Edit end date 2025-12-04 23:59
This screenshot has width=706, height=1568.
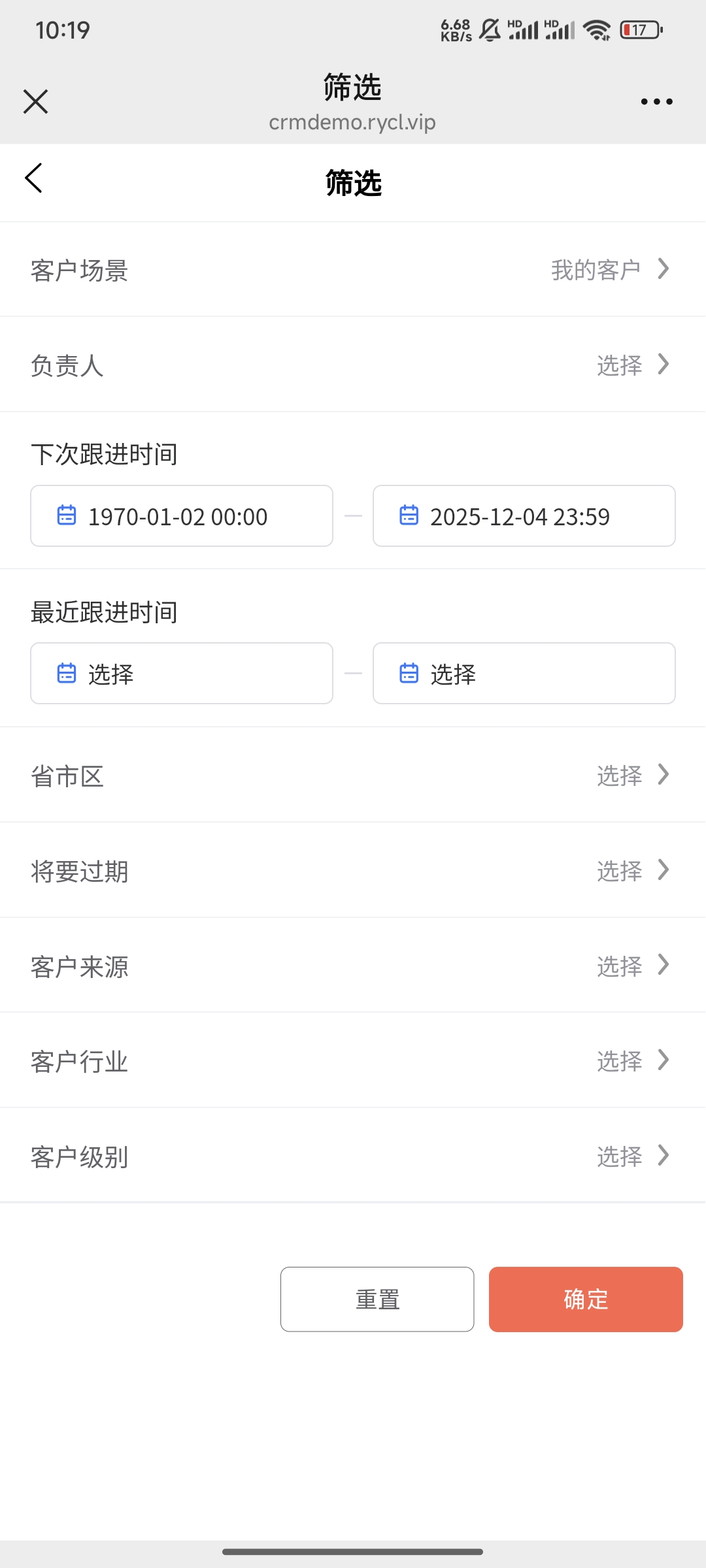point(524,516)
